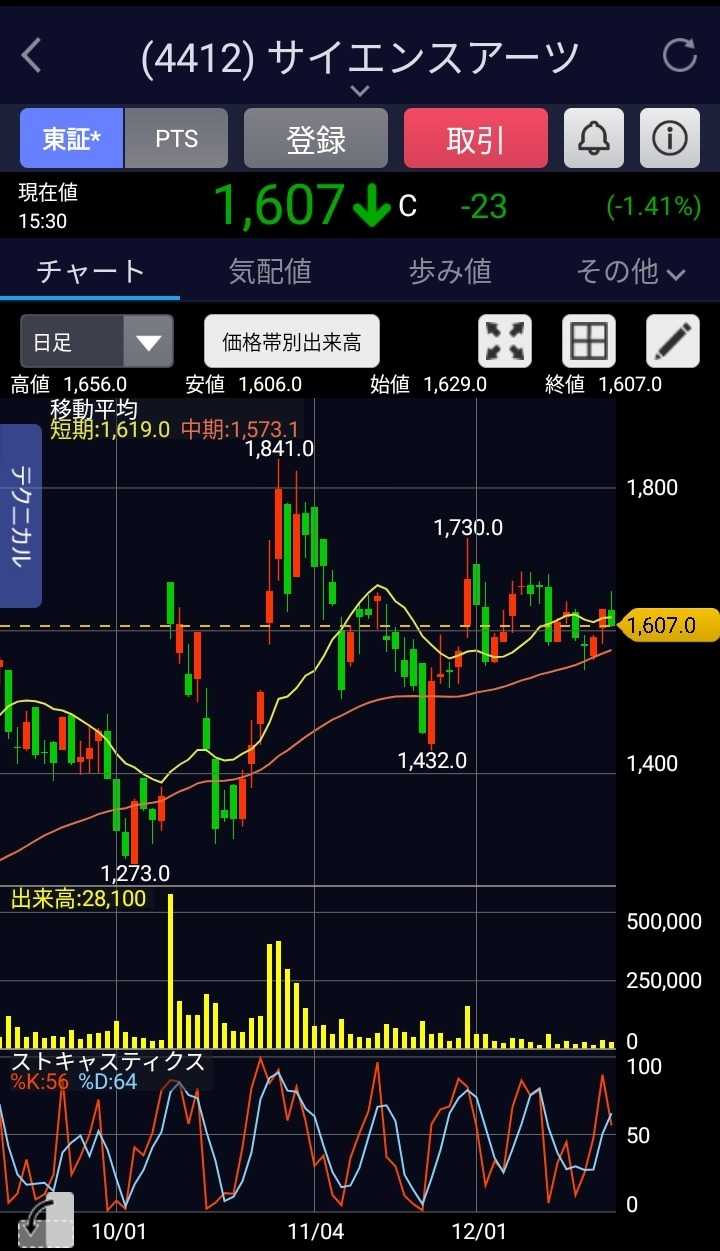Open 取引 to trade this stock
The height and width of the screenshot is (1251, 720).
pos(476,138)
